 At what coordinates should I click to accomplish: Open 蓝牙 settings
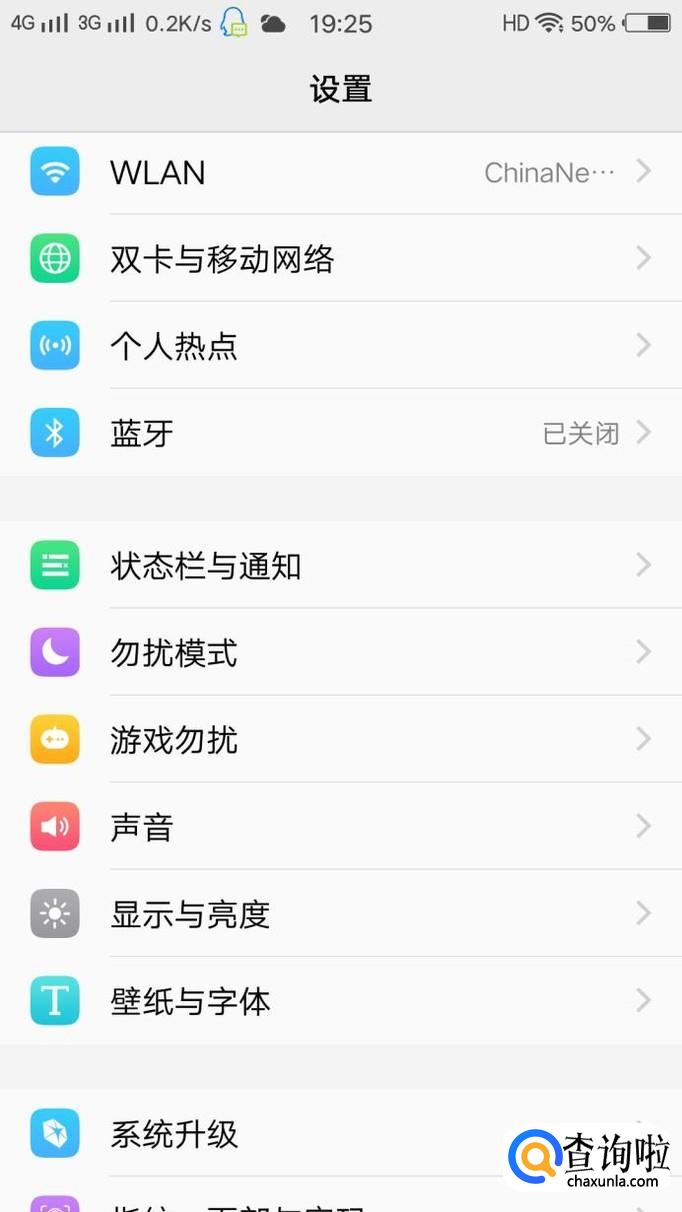(x=340, y=433)
